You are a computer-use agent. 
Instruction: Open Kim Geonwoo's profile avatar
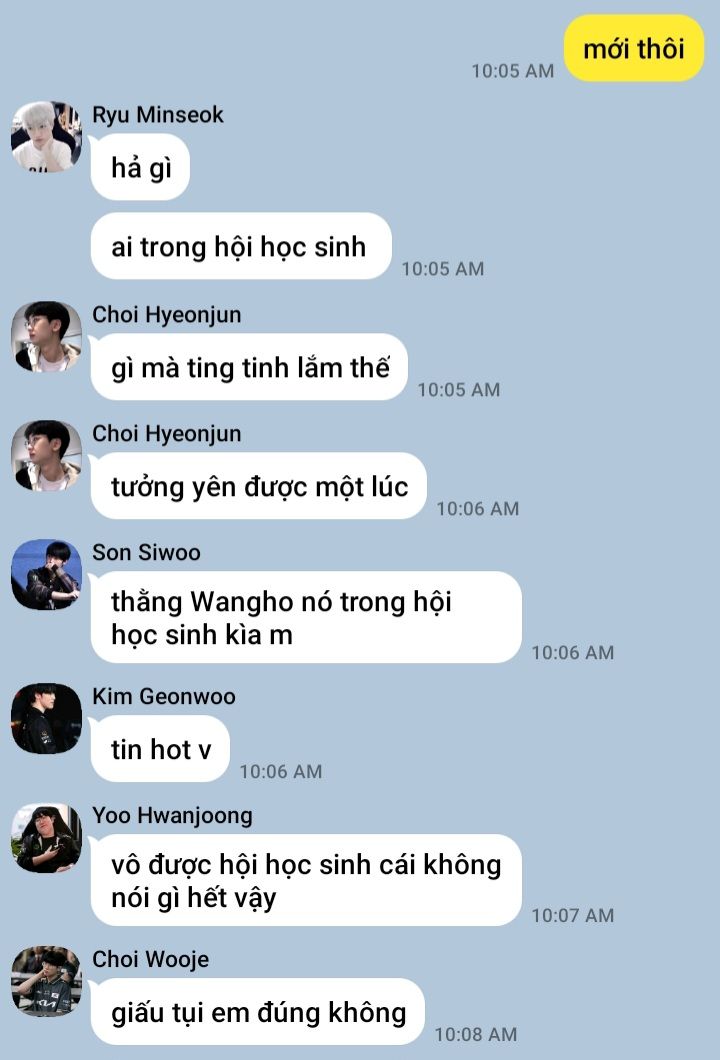(x=47, y=719)
